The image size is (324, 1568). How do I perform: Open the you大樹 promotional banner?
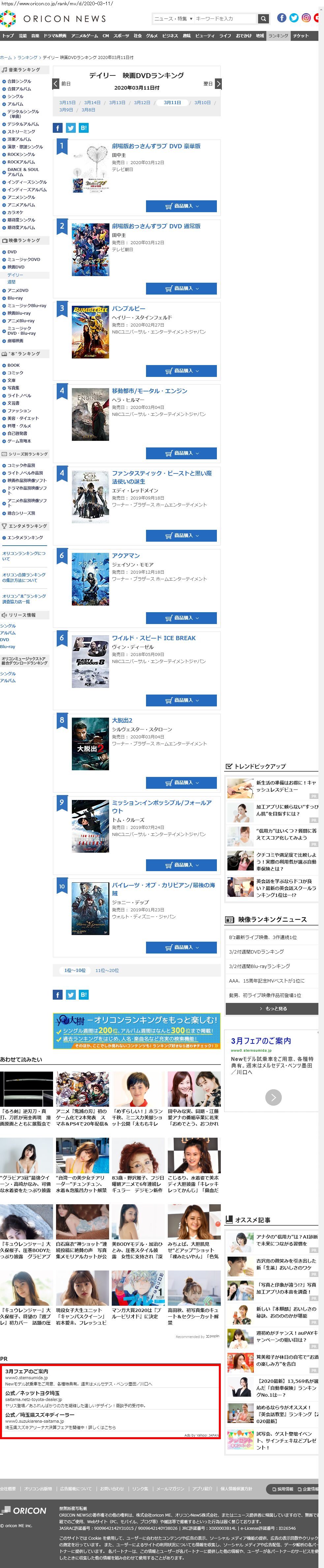(137, 1031)
